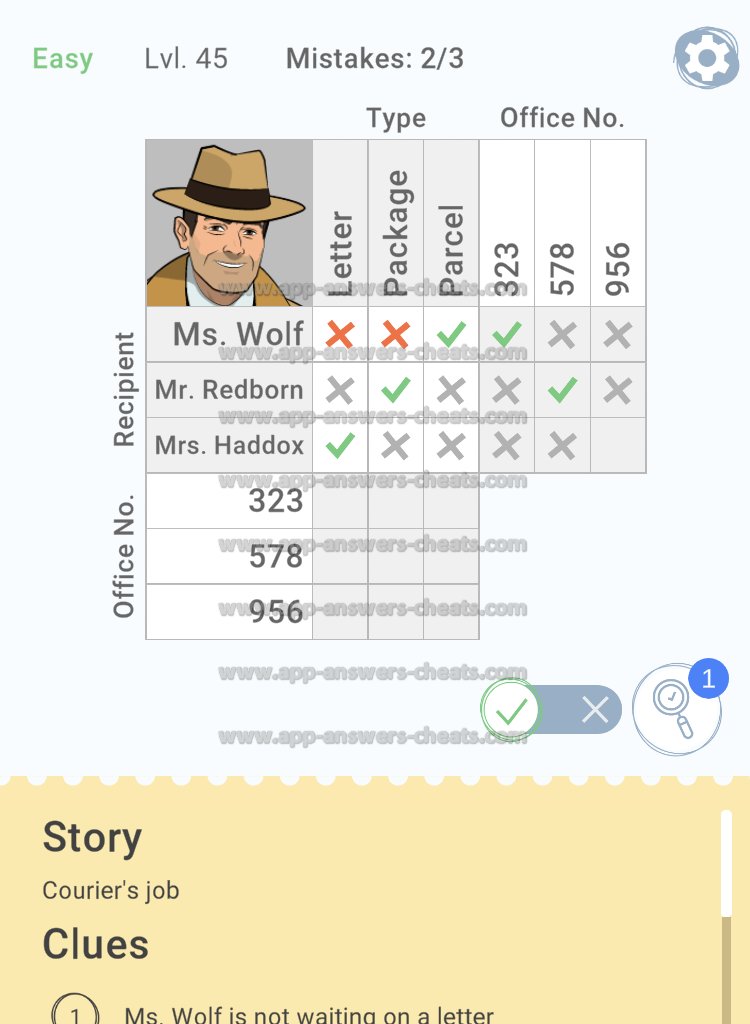Select the checkmark marking mode
This screenshot has width=750, height=1024.
[511, 711]
